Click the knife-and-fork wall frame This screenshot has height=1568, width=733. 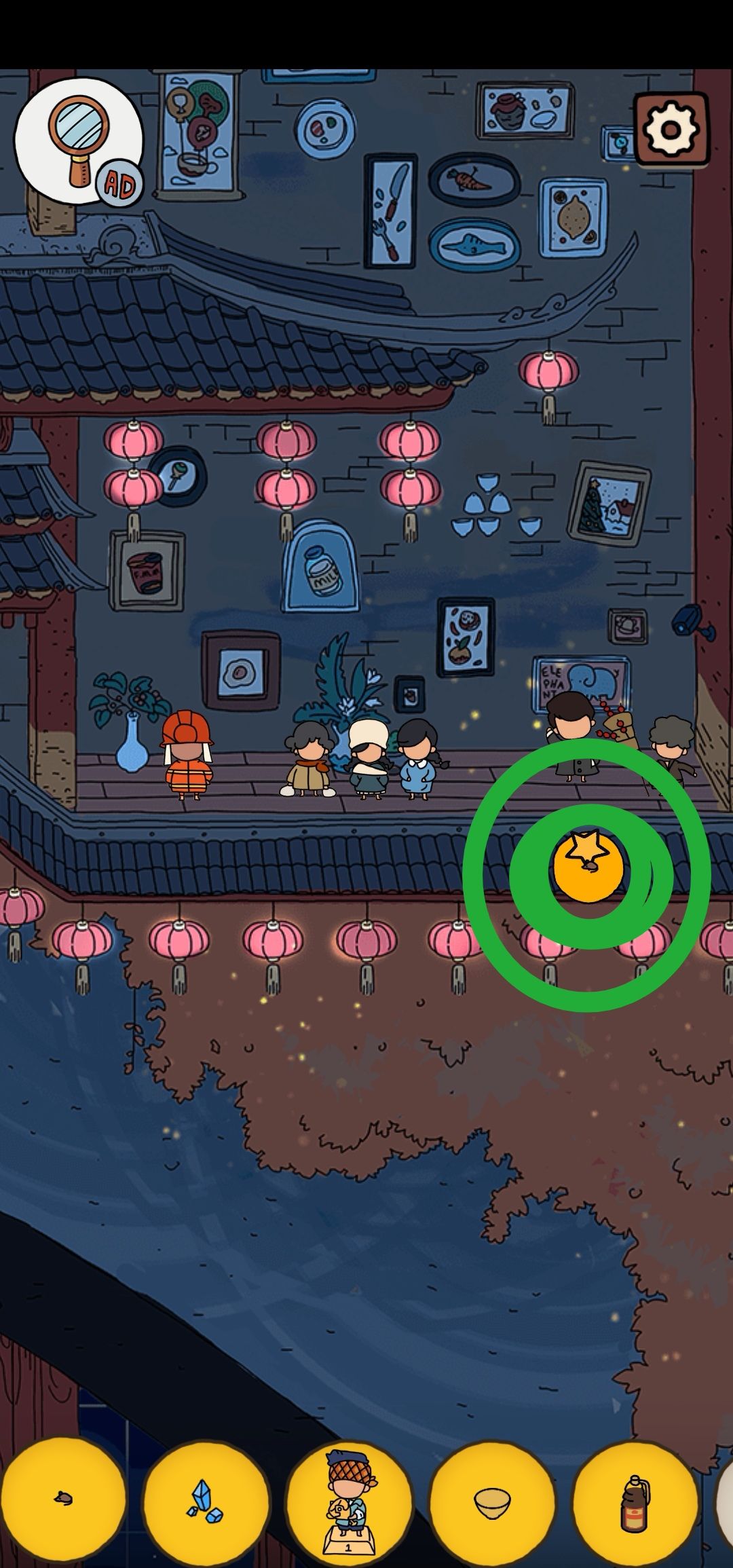[x=390, y=210]
